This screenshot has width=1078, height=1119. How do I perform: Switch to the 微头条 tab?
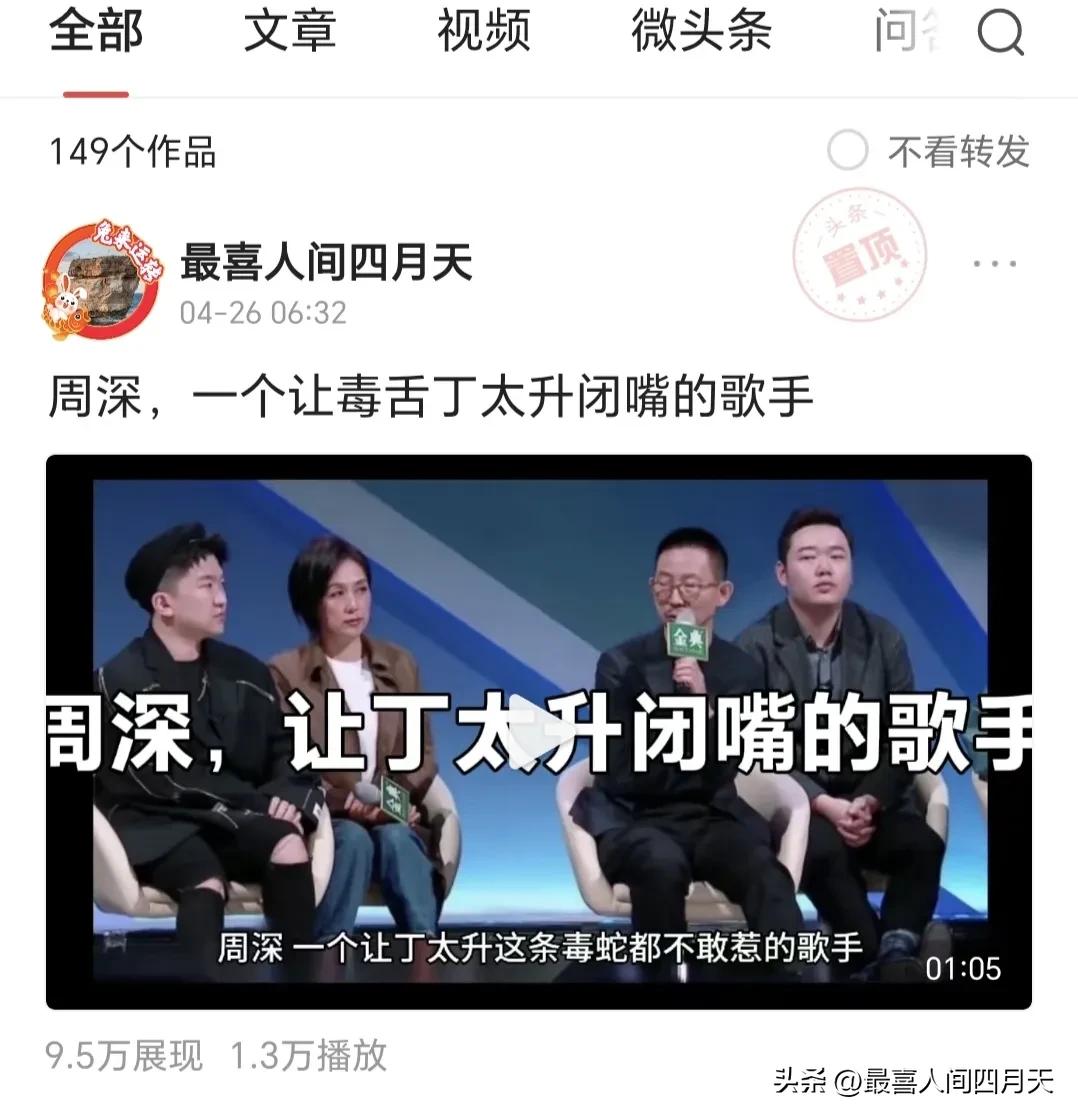pos(699,33)
